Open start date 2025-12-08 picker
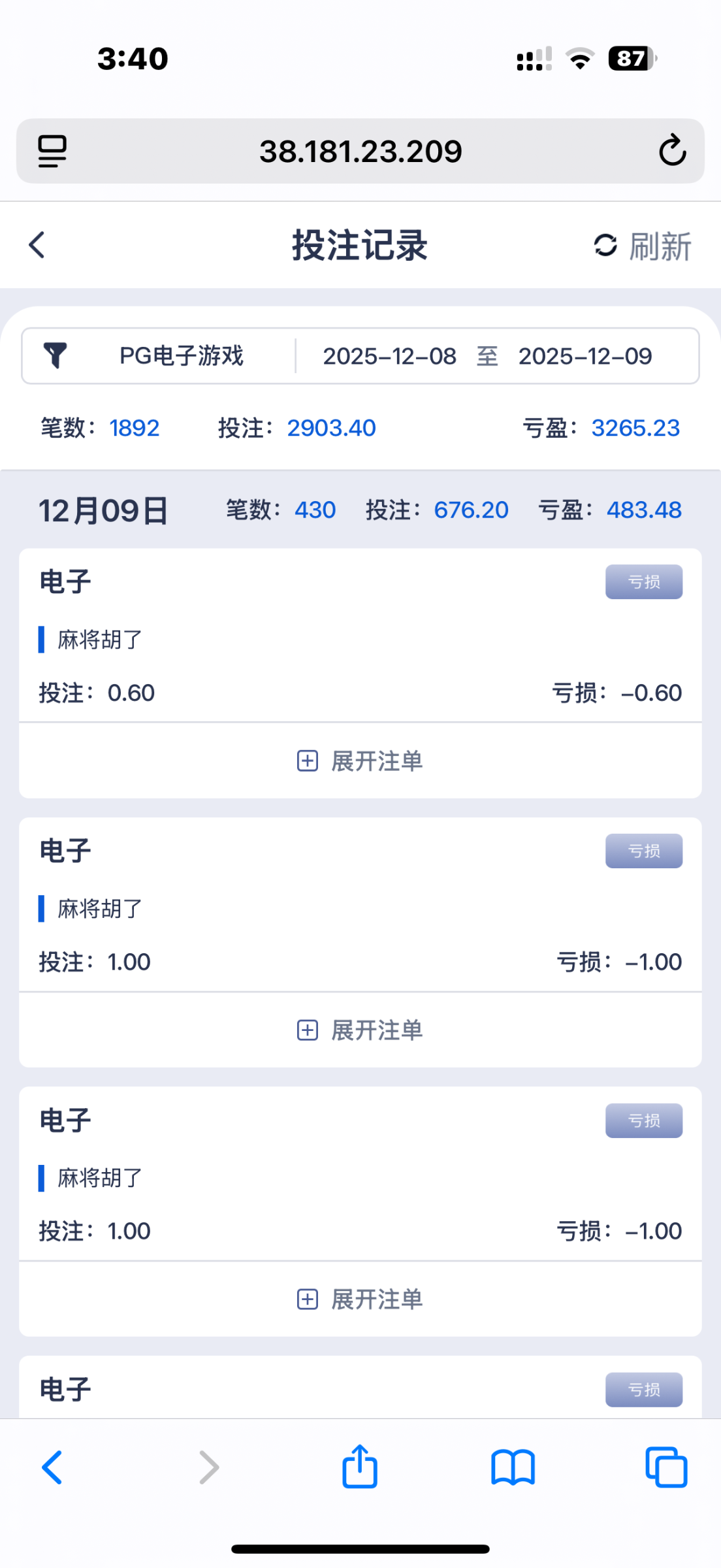721x1568 pixels. 390,355
